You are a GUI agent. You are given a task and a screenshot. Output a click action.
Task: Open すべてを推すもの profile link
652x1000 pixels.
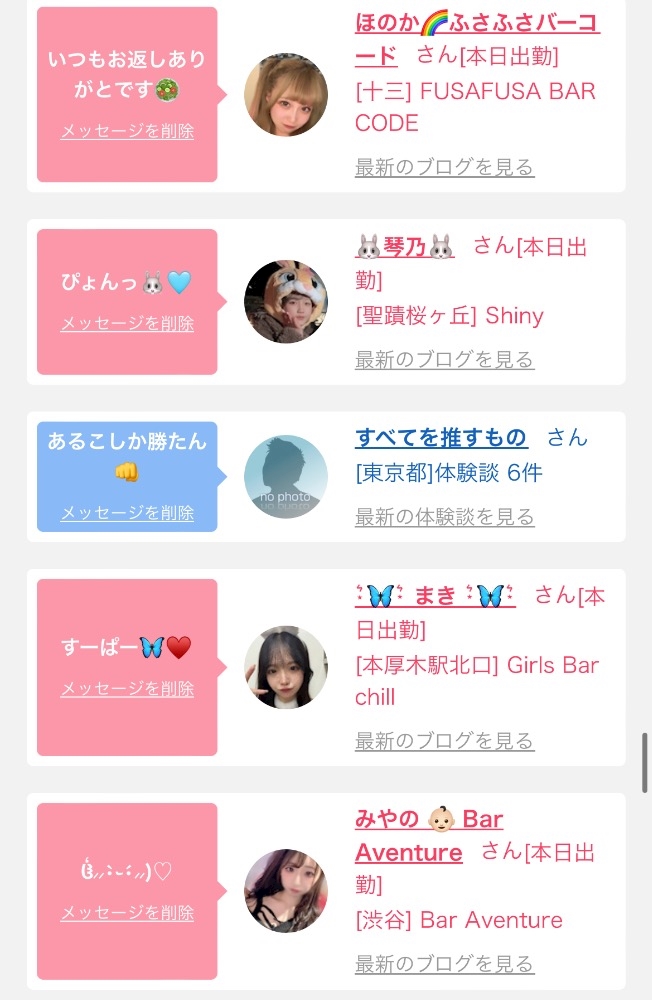click(x=441, y=438)
